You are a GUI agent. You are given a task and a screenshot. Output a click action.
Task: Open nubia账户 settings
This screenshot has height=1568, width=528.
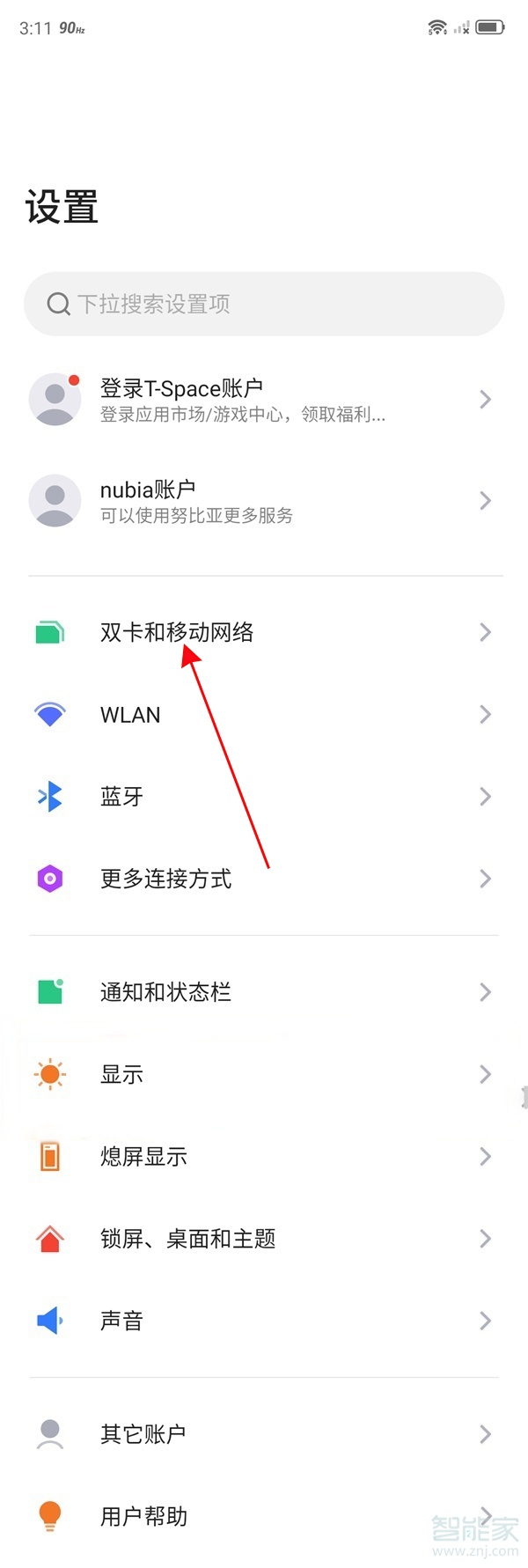click(264, 501)
